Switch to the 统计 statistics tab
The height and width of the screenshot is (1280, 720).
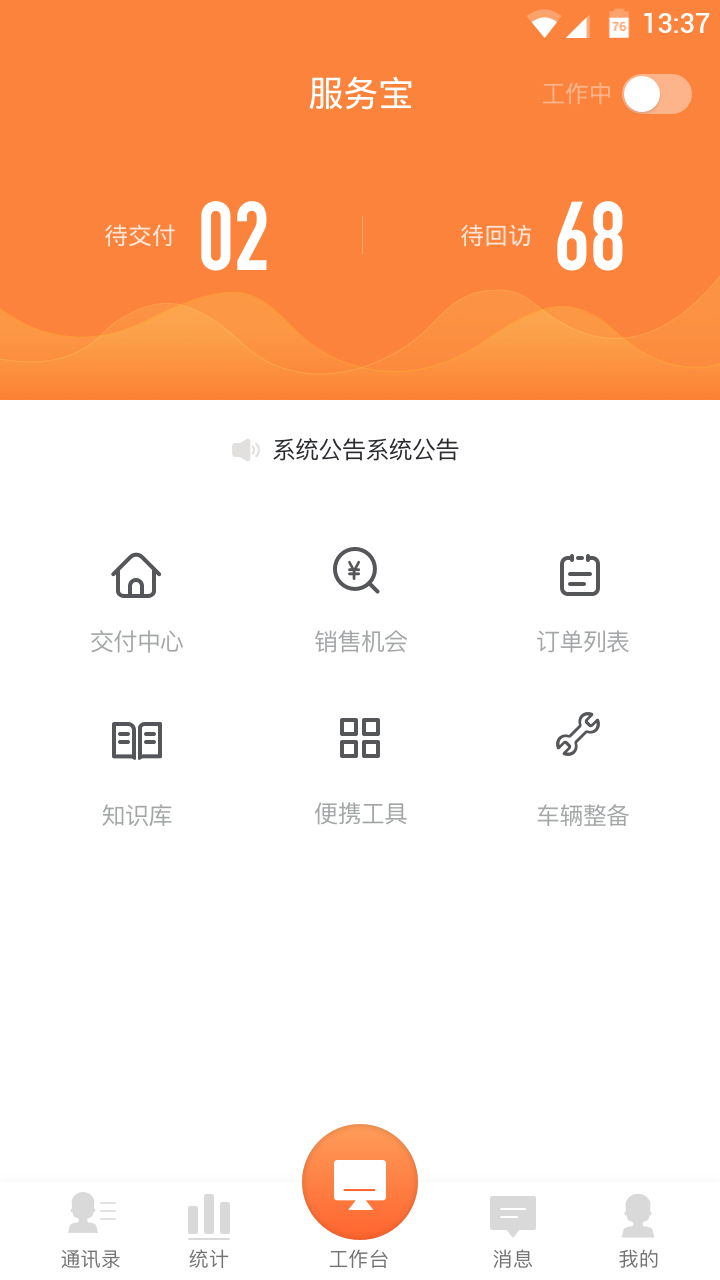click(x=209, y=1231)
